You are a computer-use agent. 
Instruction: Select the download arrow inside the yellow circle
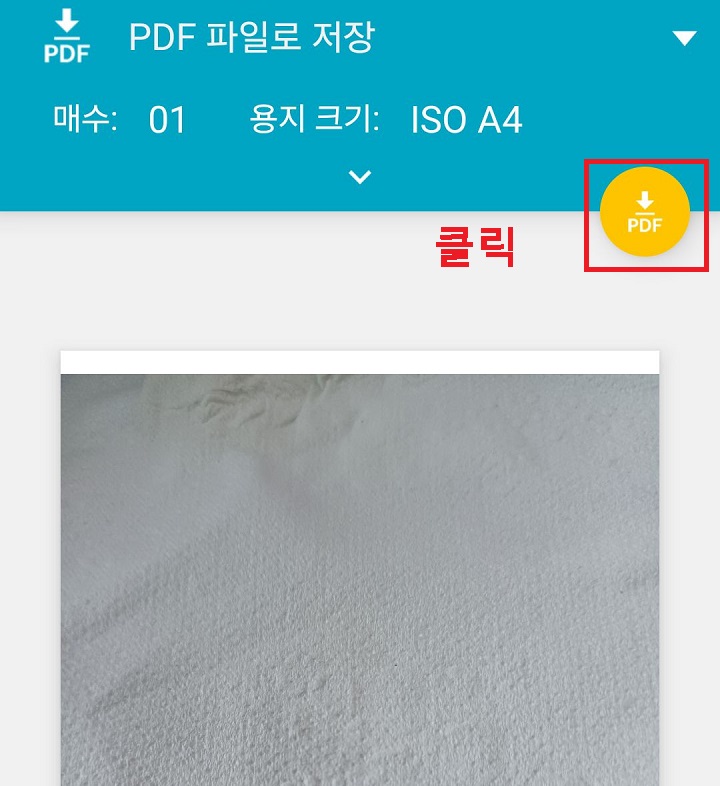click(x=645, y=203)
